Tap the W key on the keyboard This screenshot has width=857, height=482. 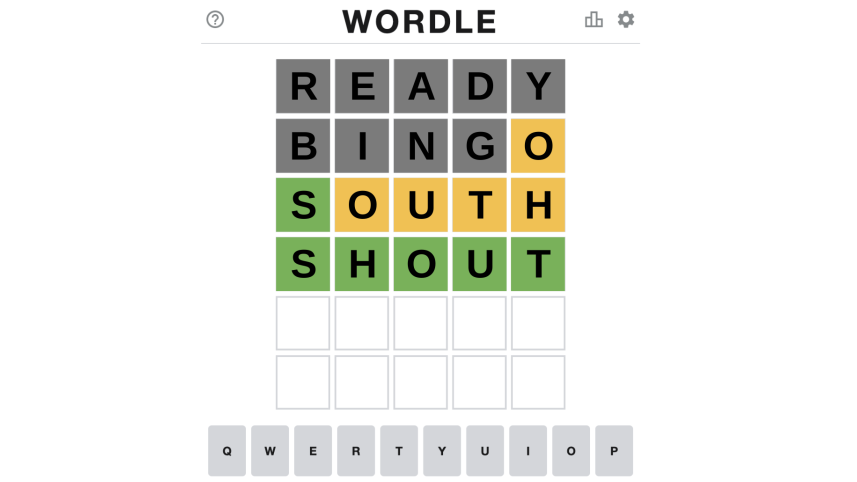[270, 451]
